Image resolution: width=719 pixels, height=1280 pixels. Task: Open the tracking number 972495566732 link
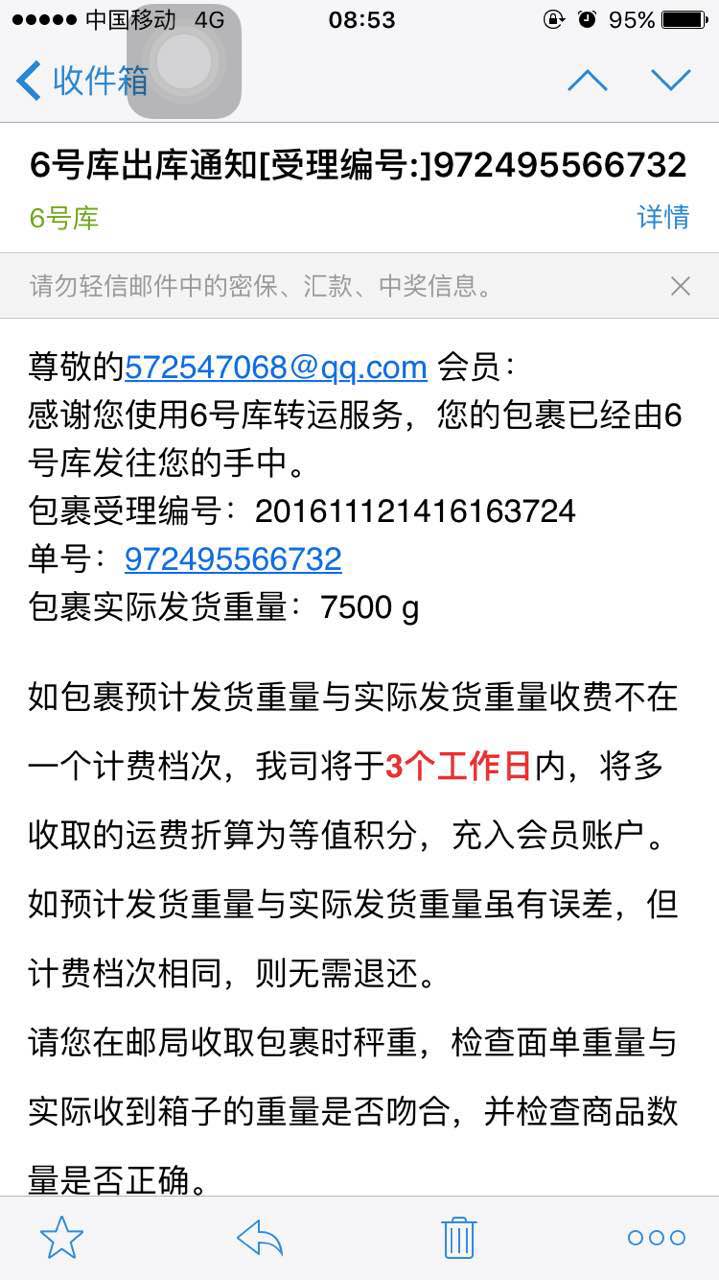pos(233,559)
